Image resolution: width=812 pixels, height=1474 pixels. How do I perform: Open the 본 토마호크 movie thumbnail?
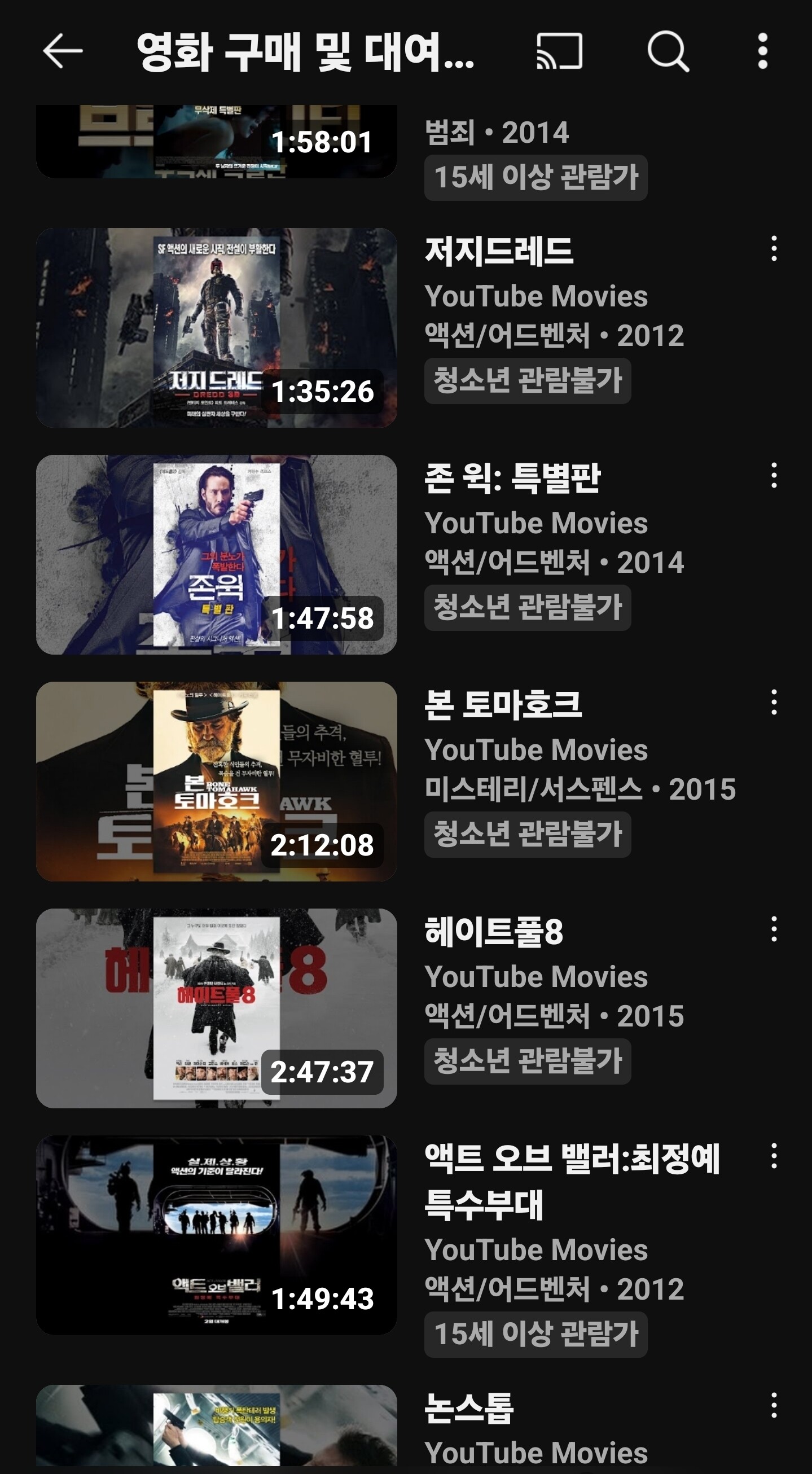(x=216, y=781)
